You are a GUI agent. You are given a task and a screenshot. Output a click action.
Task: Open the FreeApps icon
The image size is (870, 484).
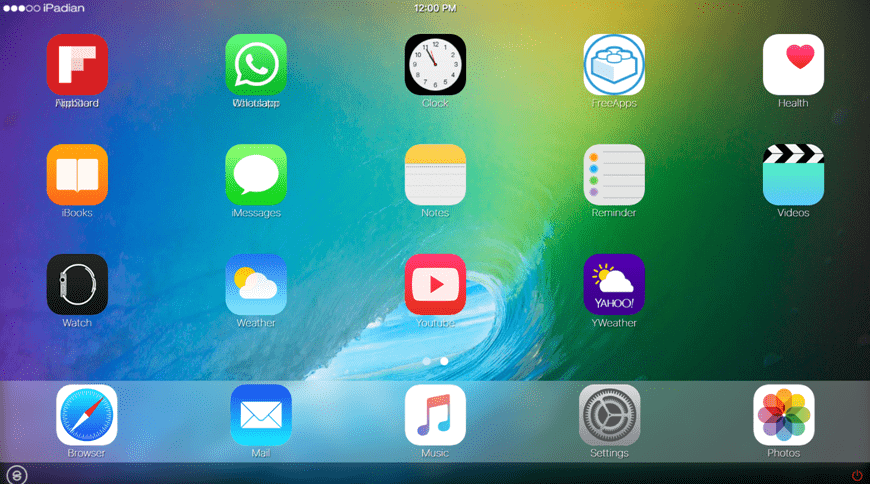tap(614, 65)
